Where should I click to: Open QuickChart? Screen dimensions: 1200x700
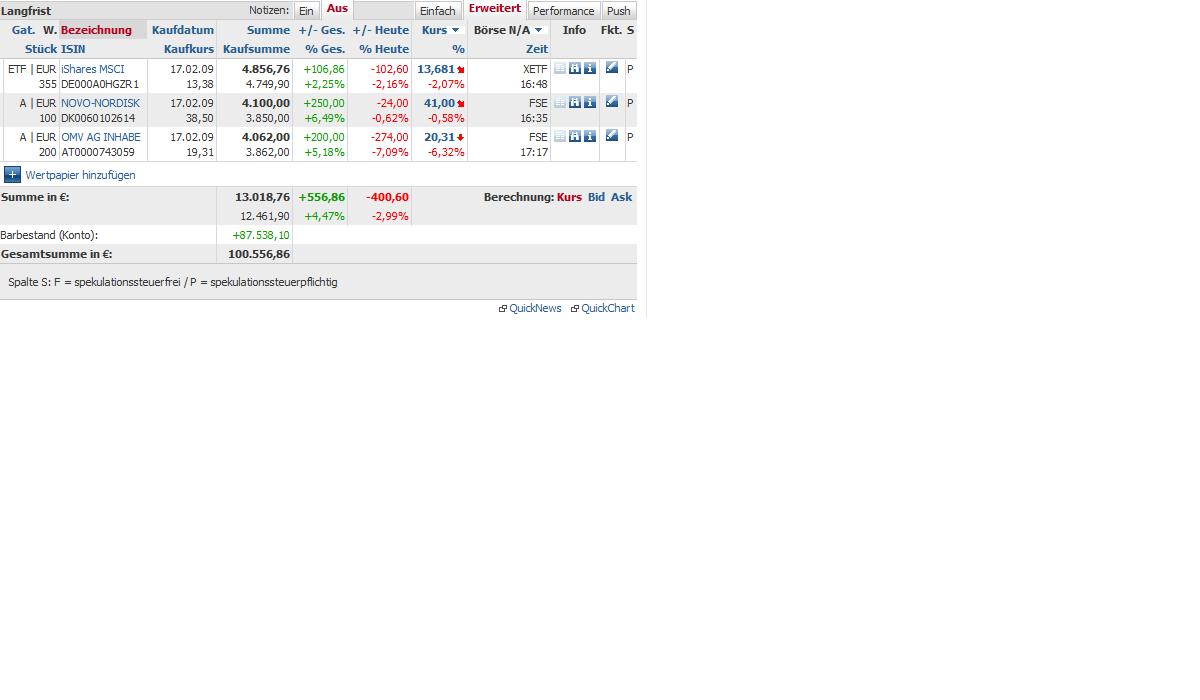(x=607, y=308)
